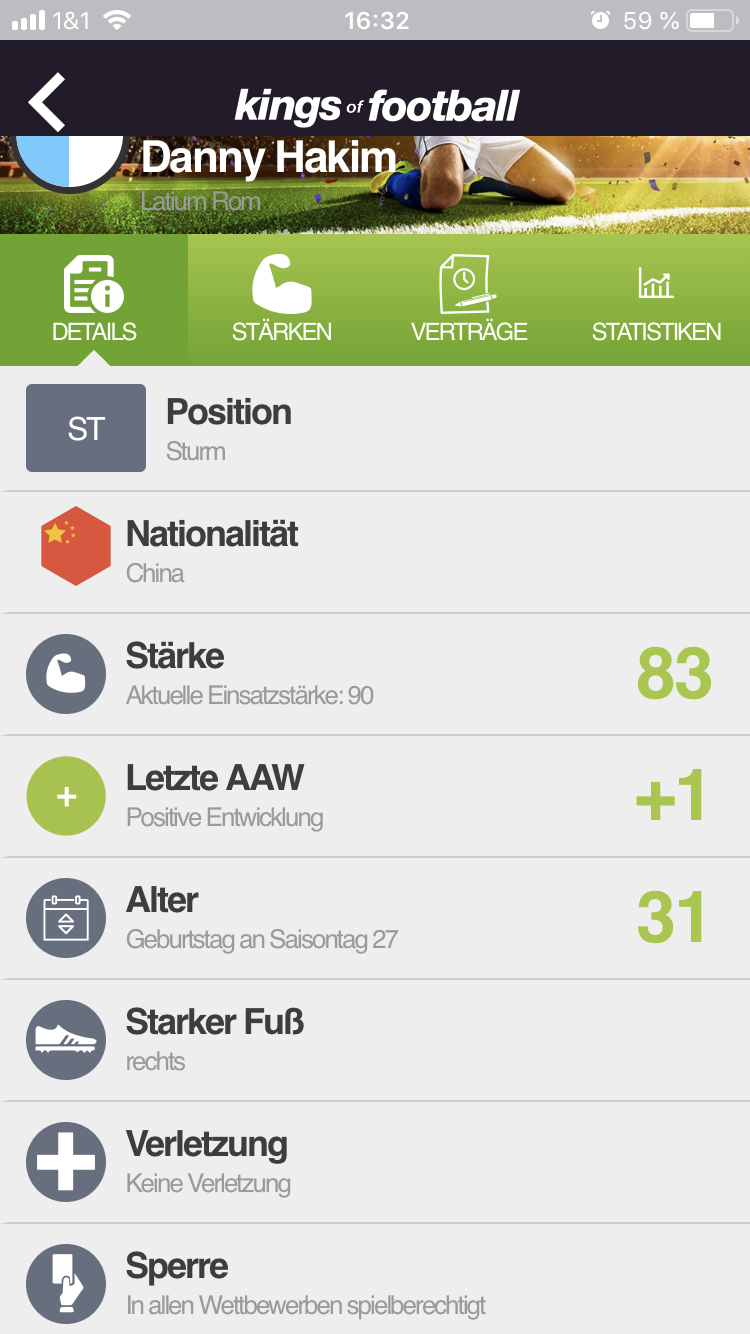This screenshot has height=1334, width=750.
Task: Show the Statistiken tab
Action: pos(656,300)
